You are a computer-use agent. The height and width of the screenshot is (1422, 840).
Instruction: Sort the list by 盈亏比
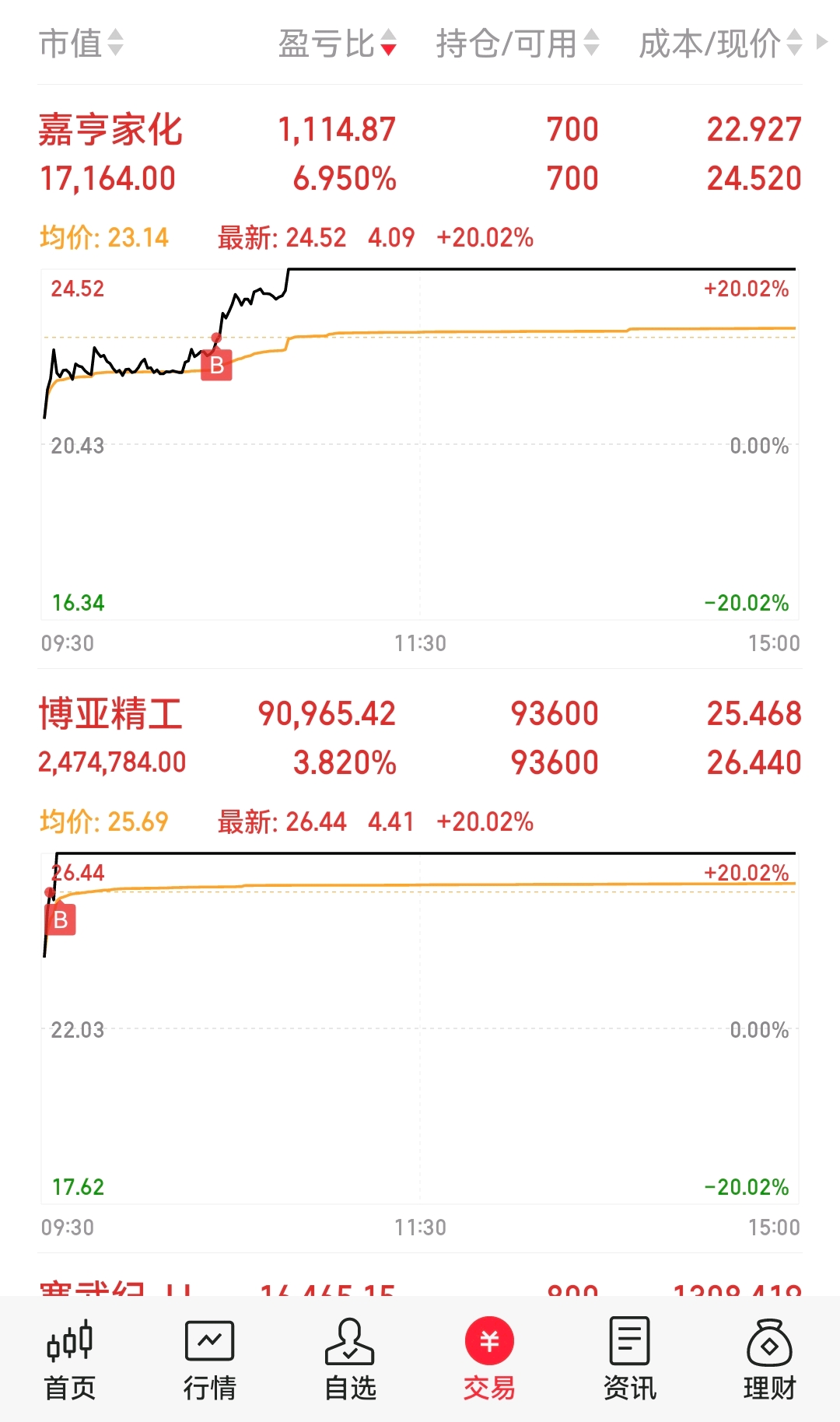click(338, 44)
